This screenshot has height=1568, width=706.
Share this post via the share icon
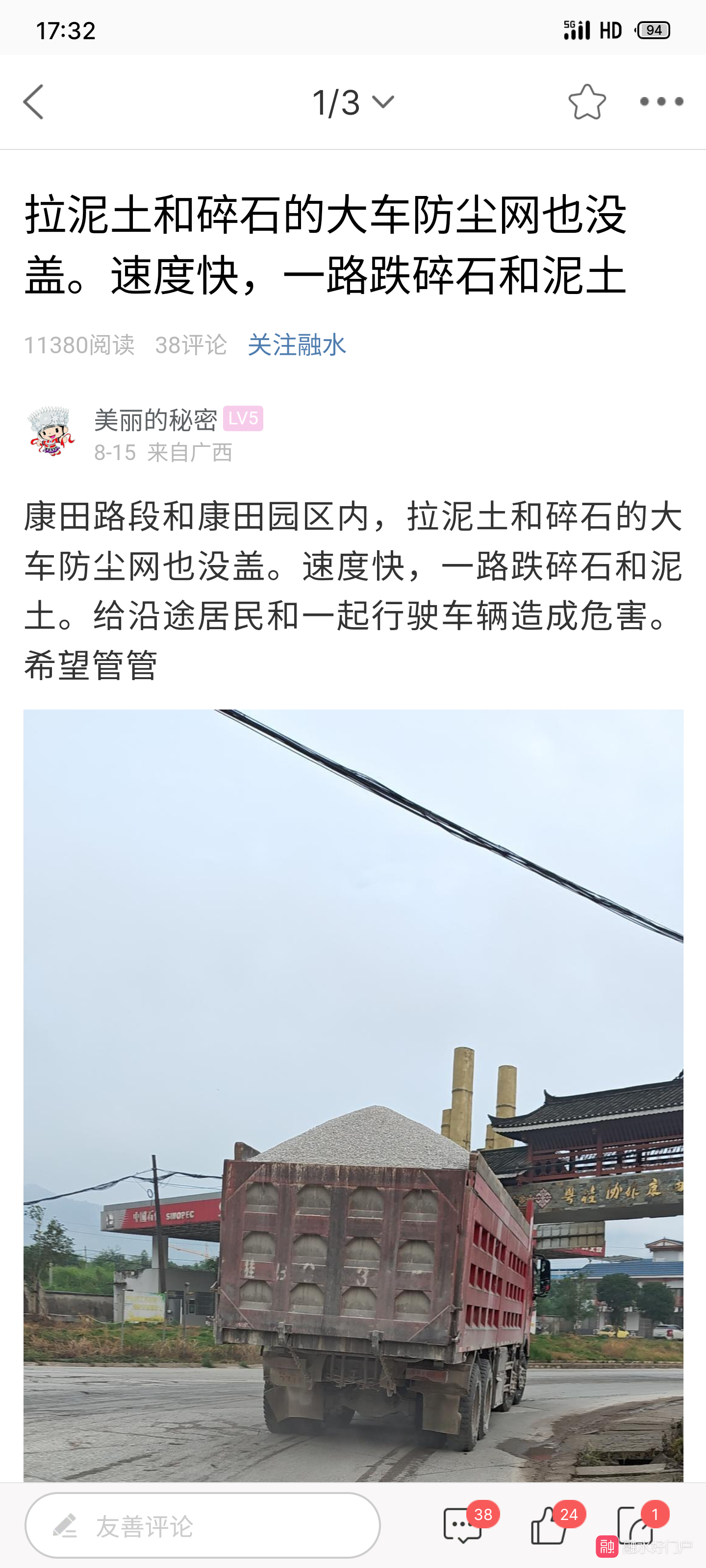(x=635, y=1525)
